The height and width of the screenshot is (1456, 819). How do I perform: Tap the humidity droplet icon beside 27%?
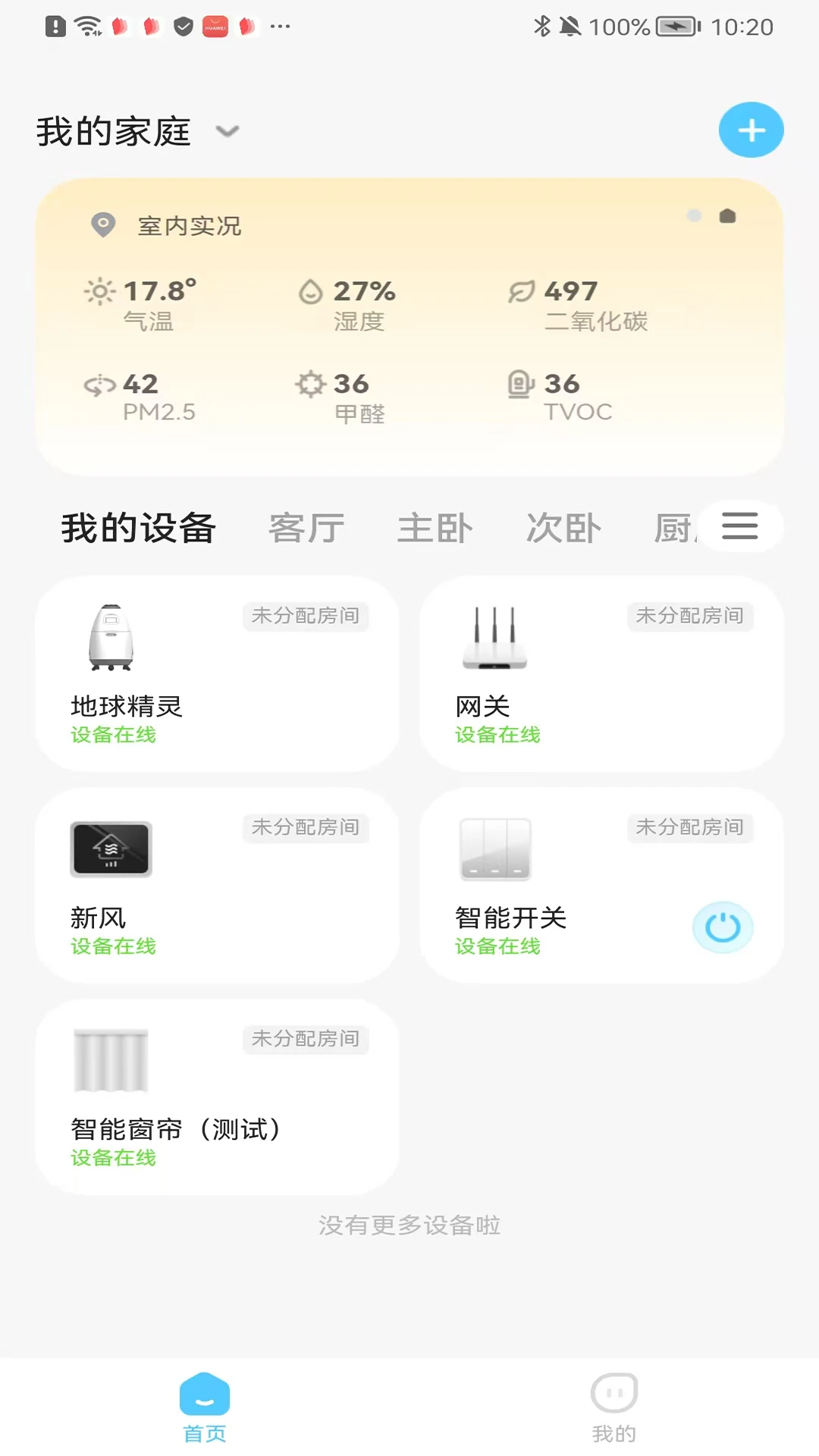(311, 292)
